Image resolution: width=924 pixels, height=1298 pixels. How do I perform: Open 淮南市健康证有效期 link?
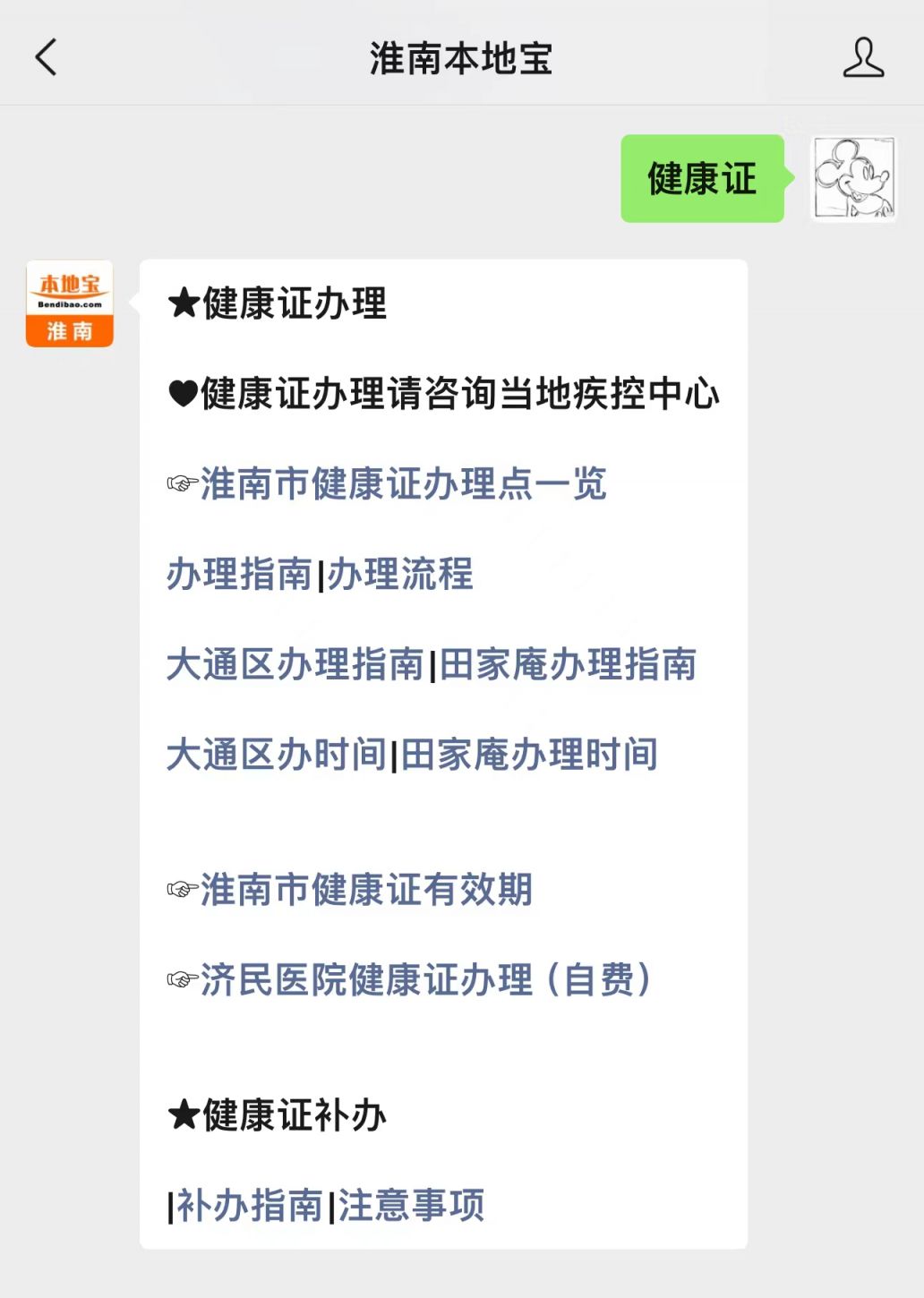pos(366,890)
